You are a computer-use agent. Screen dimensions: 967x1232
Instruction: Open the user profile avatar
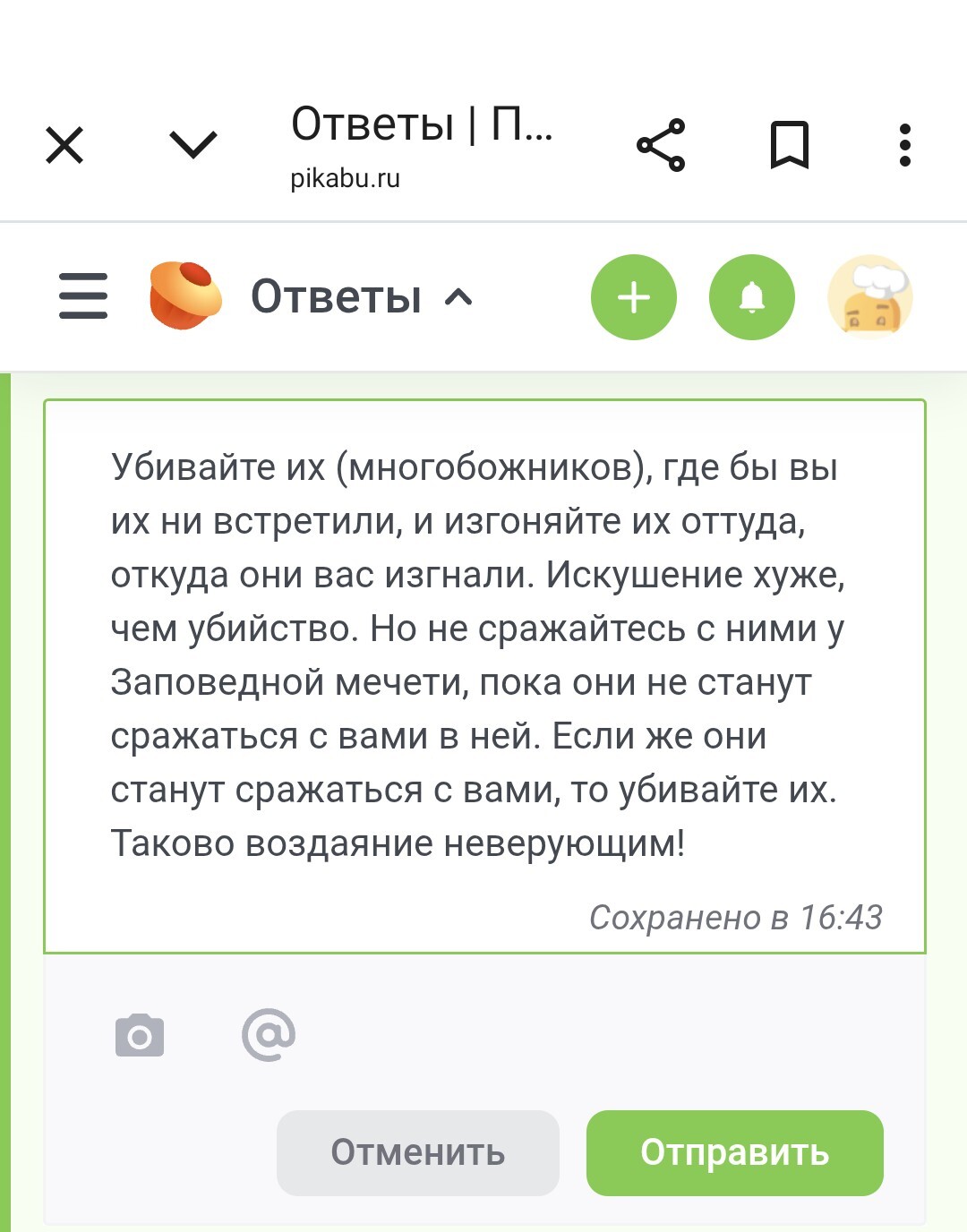pyautogui.click(x=870, y=297)
